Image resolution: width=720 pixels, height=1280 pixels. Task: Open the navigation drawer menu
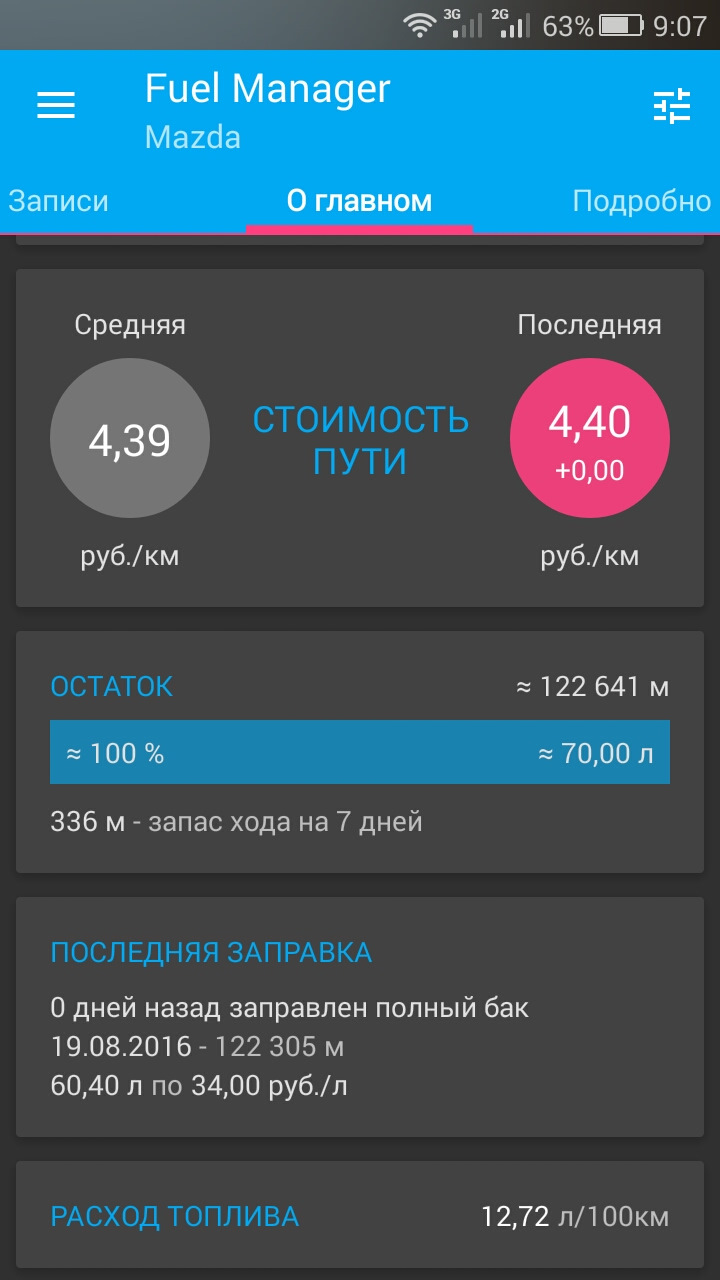56,105
